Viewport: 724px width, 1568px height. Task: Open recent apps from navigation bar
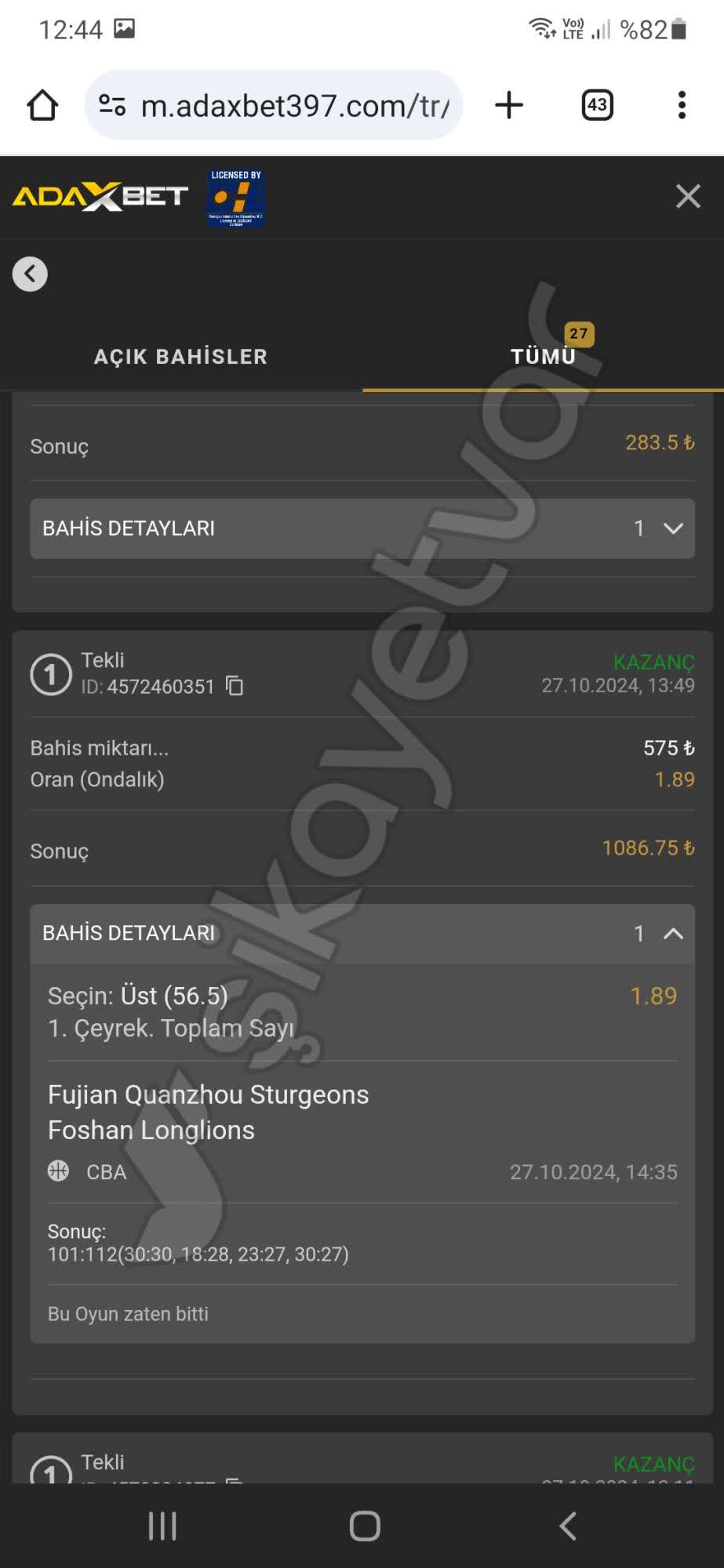pos(162,1526)
